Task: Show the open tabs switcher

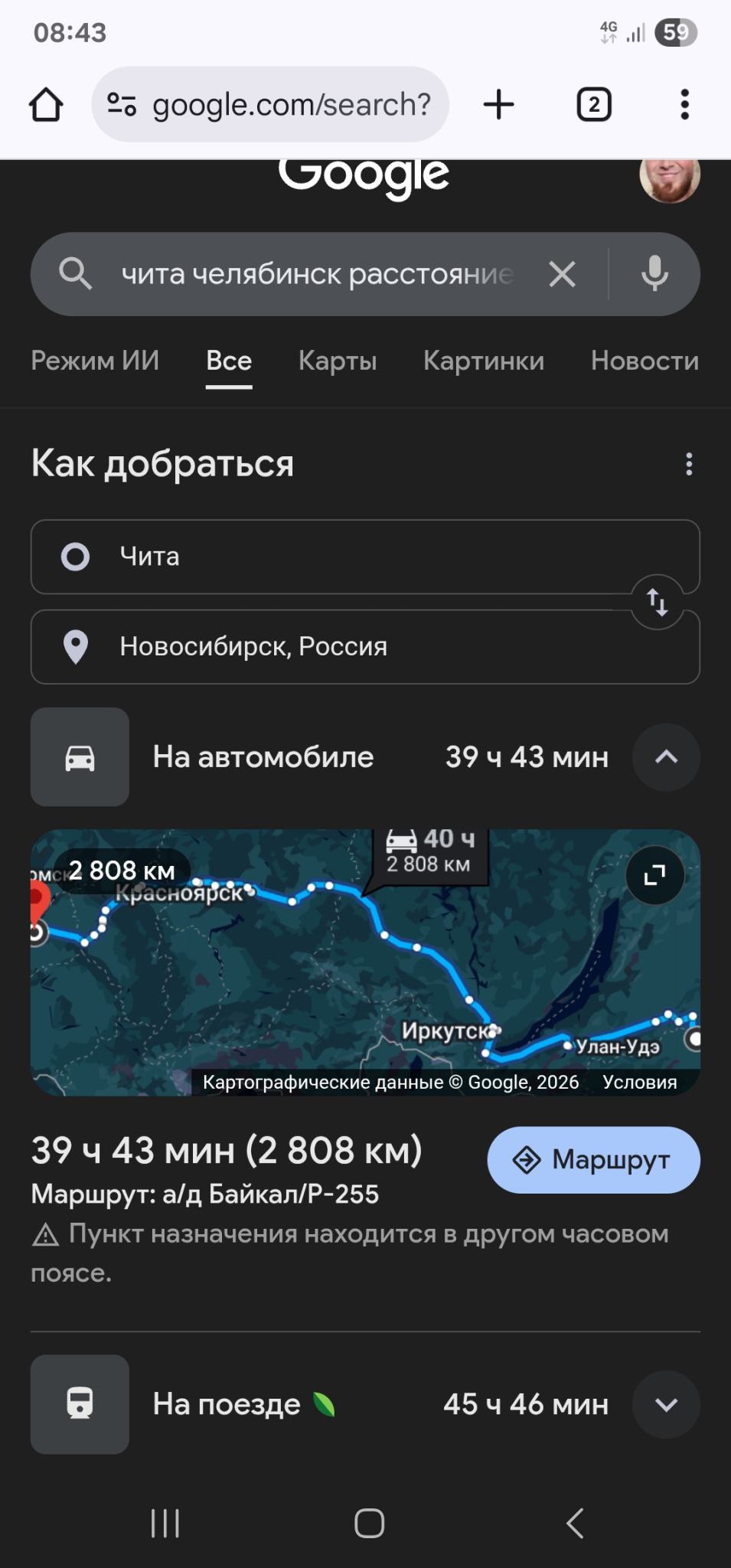Action: [593, 105]
